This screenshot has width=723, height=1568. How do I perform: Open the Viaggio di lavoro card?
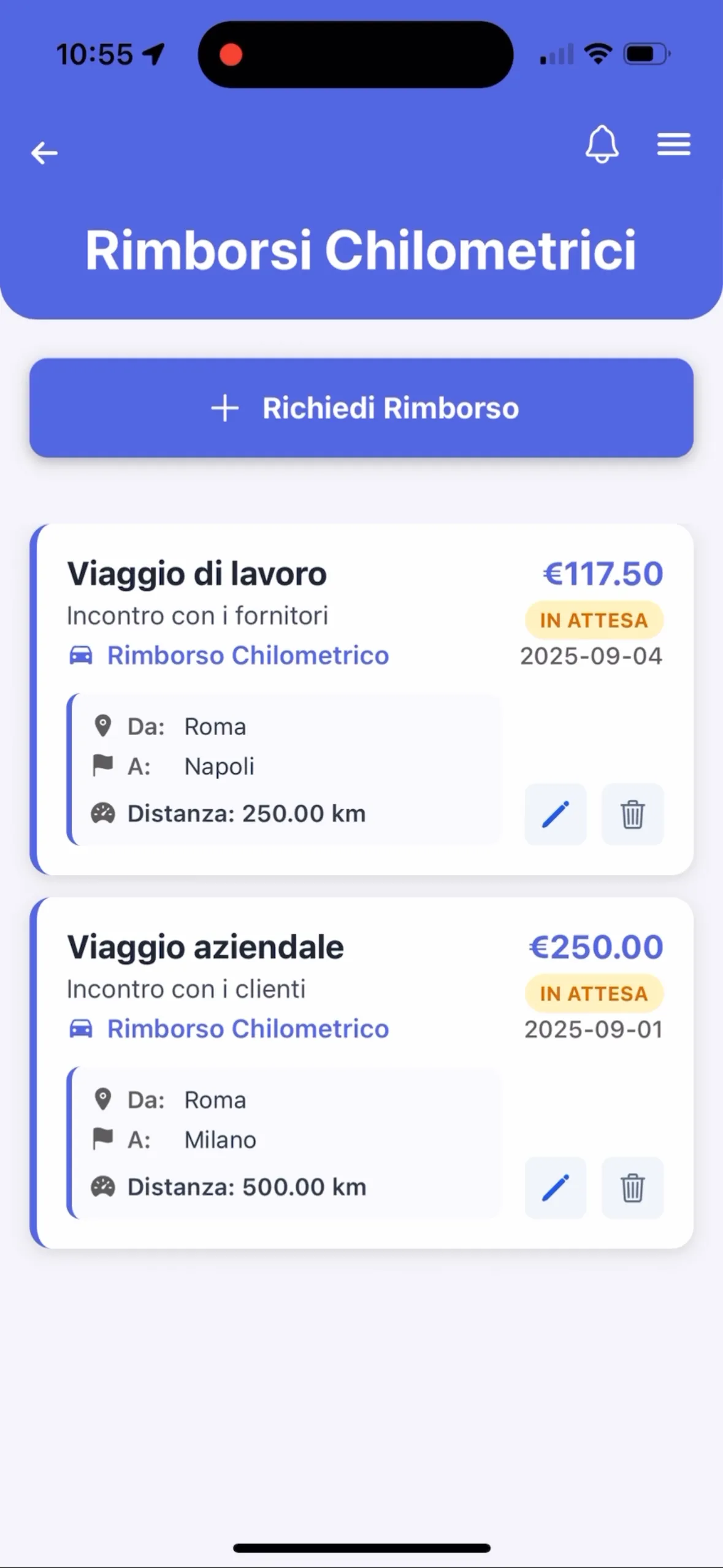point(362,699)
